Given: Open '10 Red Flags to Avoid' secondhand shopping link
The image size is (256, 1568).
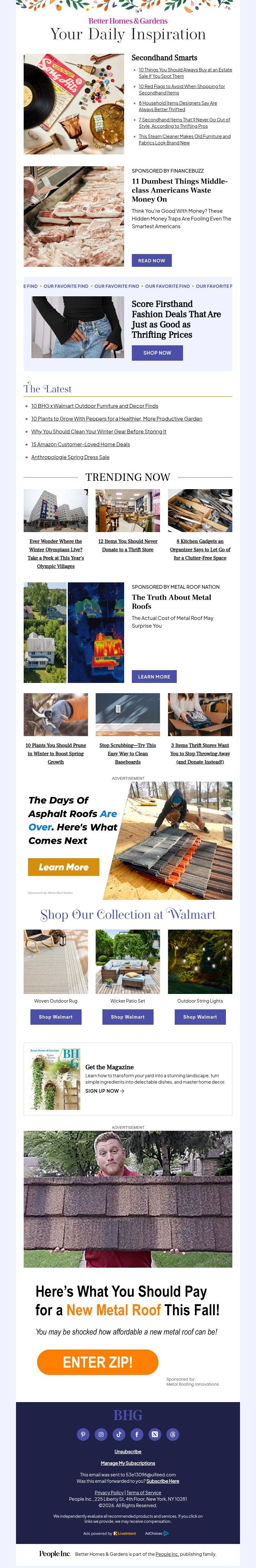Looking at the screenshot, I should click(181, 89).
